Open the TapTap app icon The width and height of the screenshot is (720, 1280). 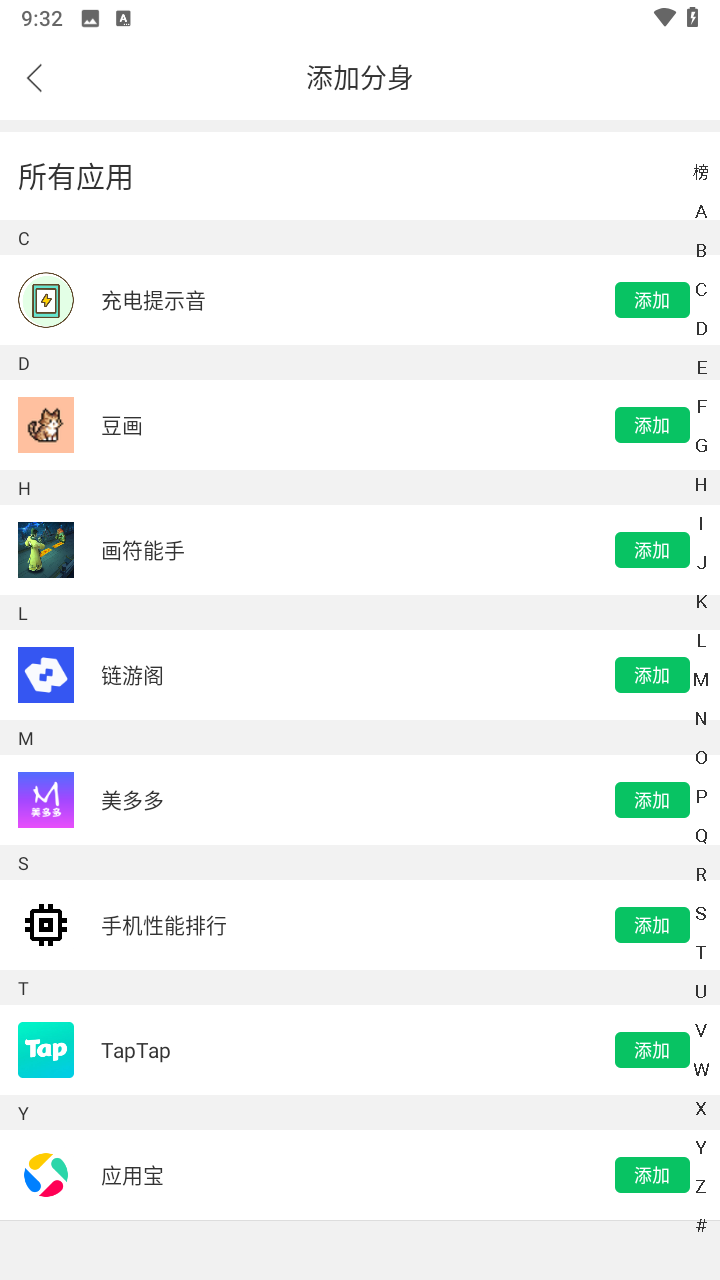coord(46,1050)
